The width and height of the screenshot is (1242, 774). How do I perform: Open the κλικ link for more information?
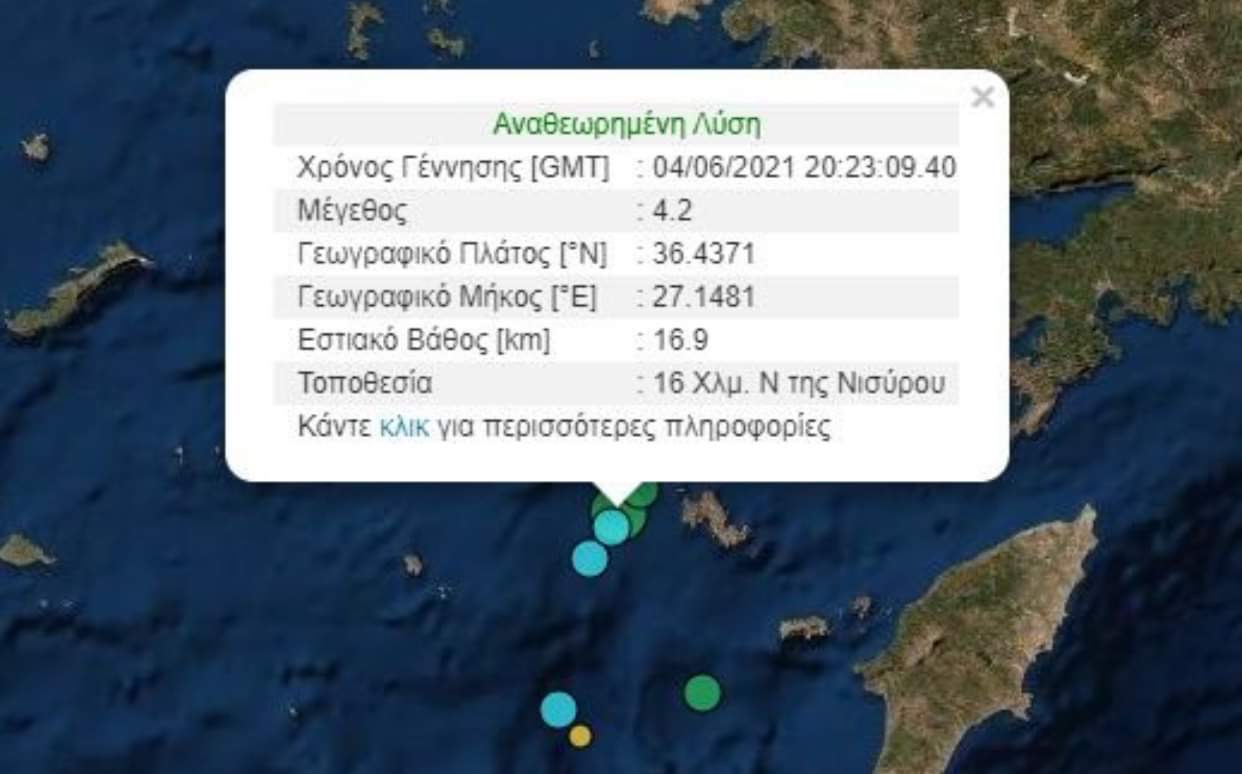[404, 428]
